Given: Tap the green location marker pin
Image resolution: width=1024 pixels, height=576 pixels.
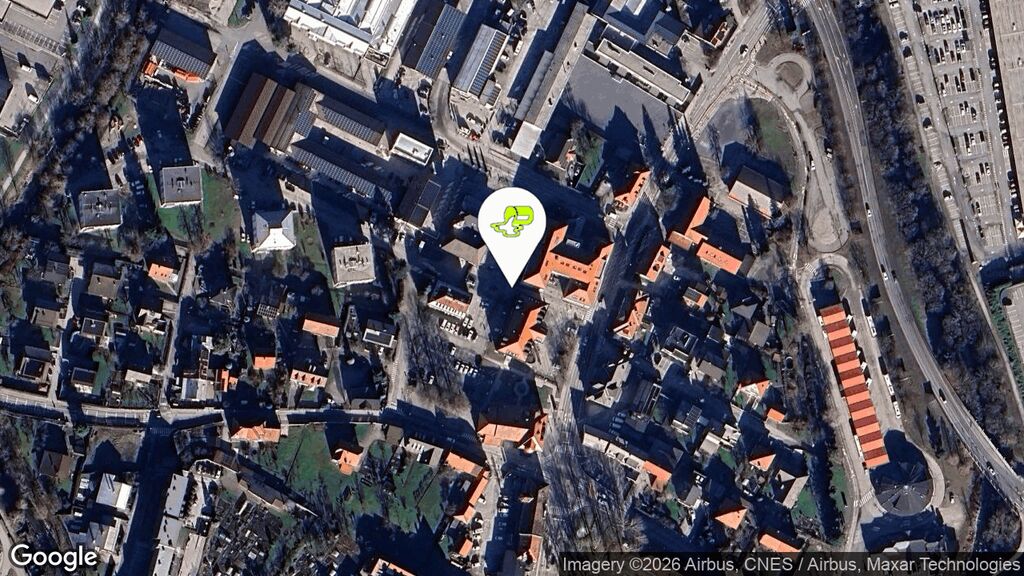Looking at the screenshot, I should point(512,225).
